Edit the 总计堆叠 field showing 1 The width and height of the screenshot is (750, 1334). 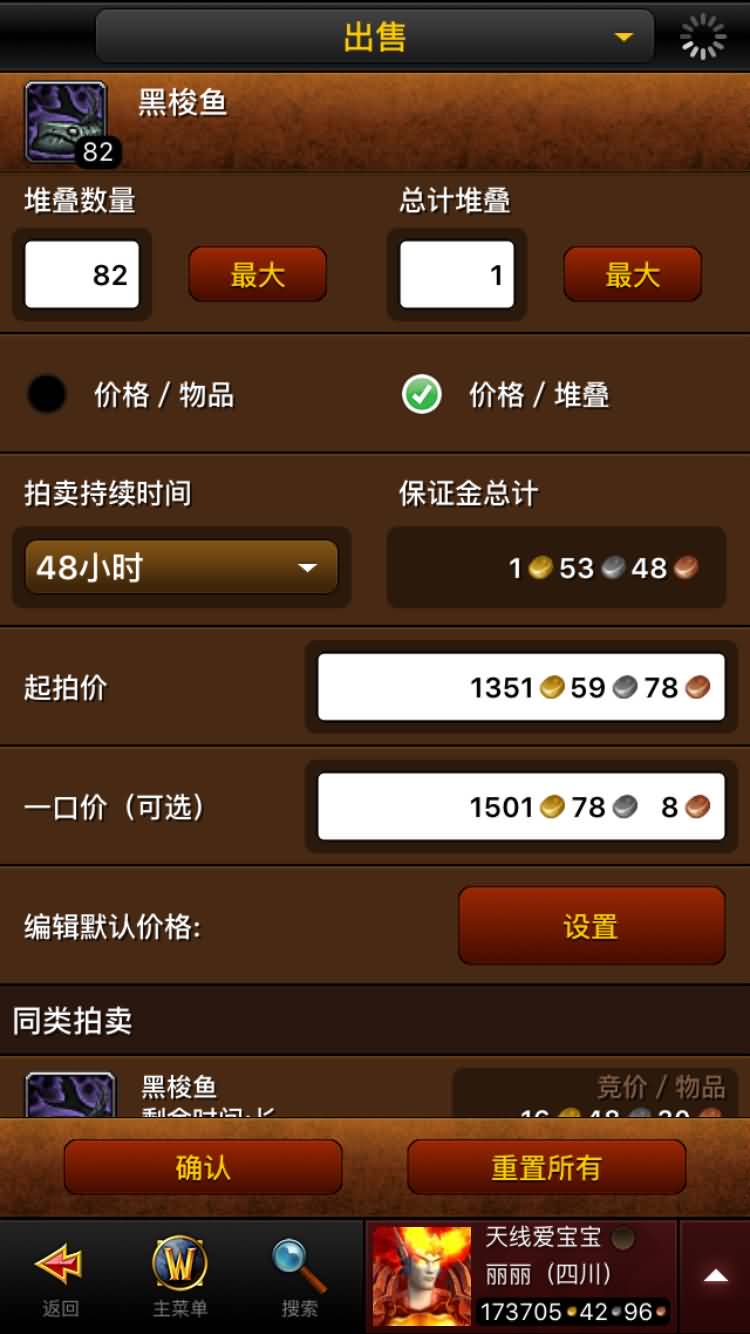tap(457, 275)
